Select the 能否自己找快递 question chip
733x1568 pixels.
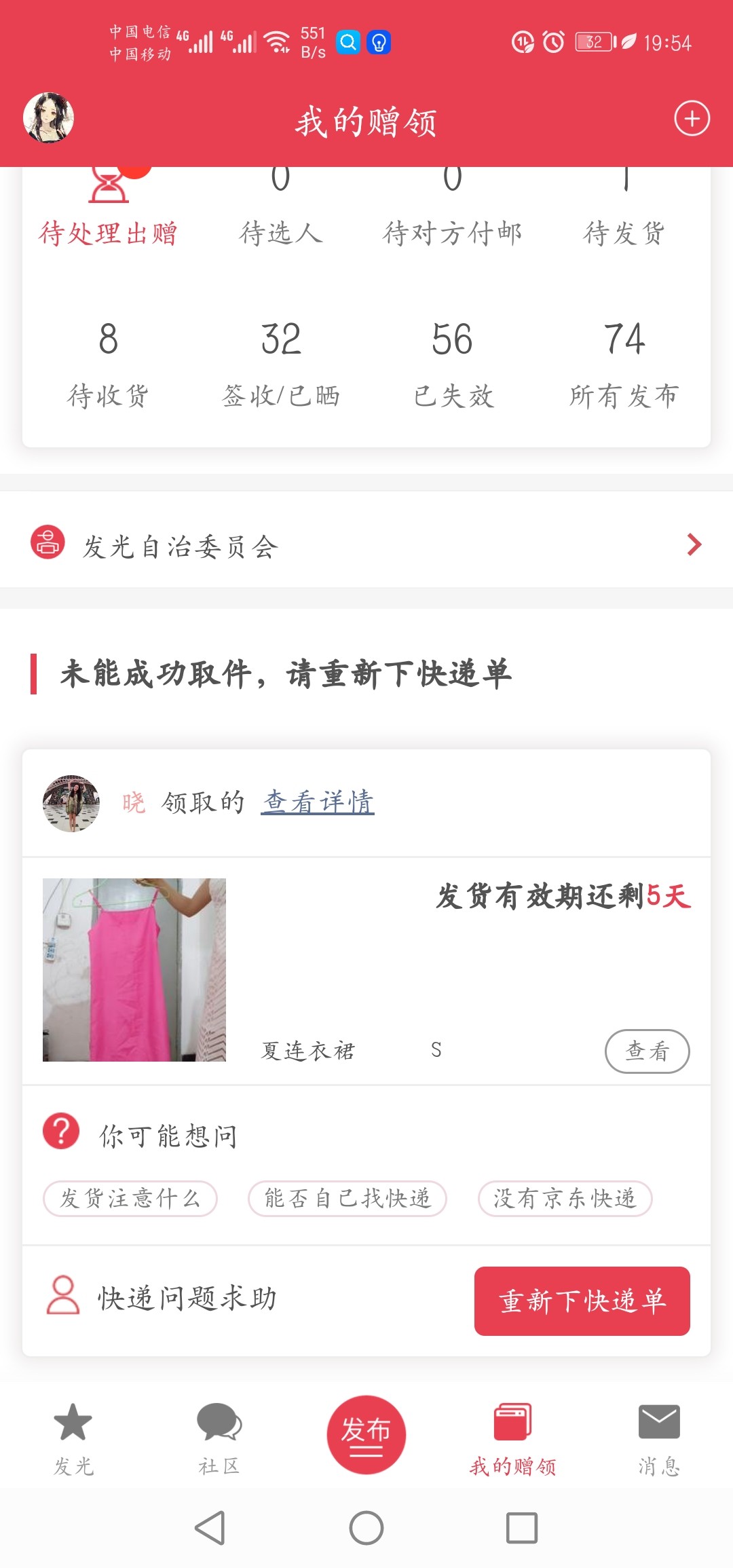(347, 1198)
